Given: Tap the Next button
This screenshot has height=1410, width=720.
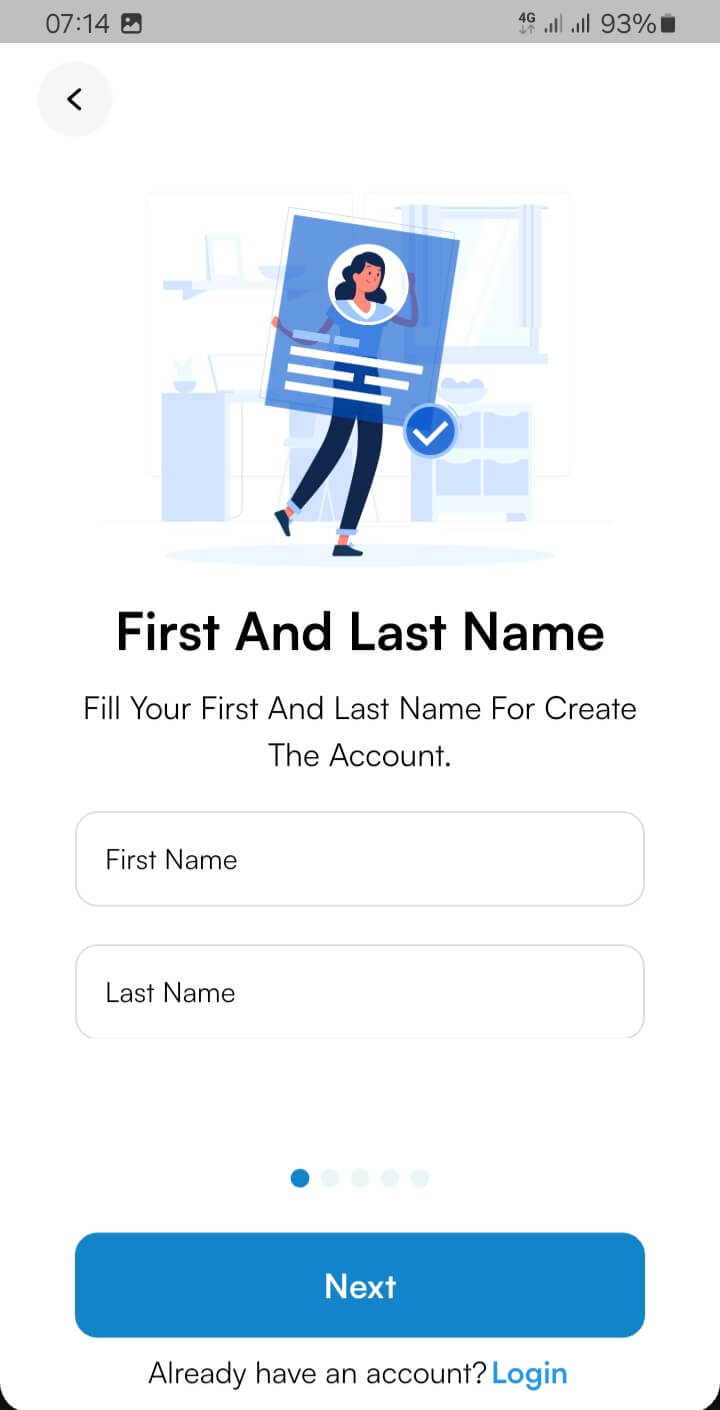Looking at the screenshot, I should [360, 1285].
